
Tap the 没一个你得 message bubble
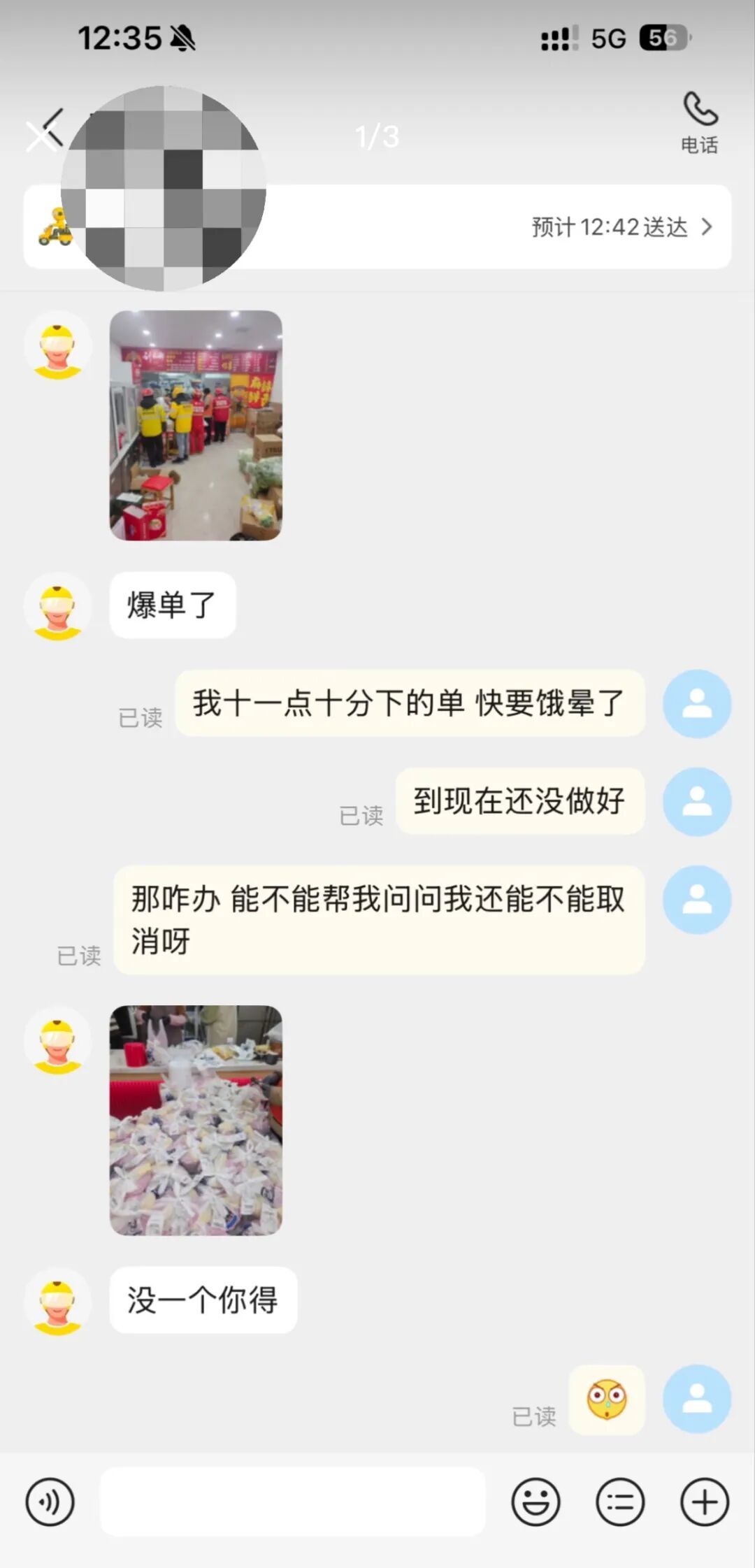tap(203, 1300)
